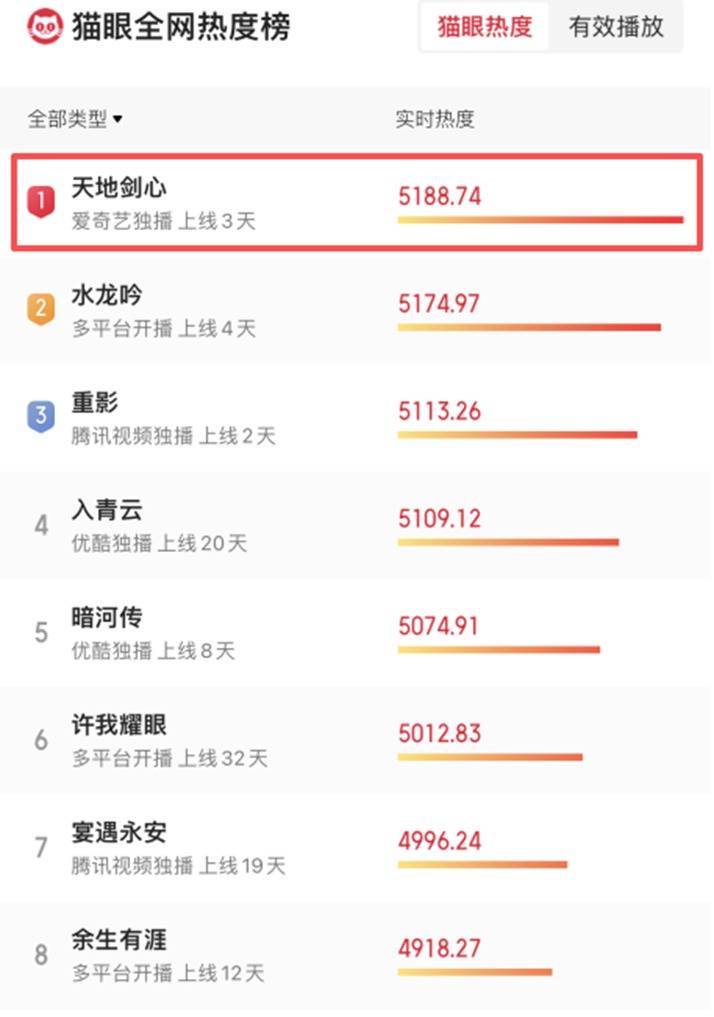The width and height of the screenshot is (714, 1017).
Task: Switch to the 有效播放 tab
Action: point(615,27)
